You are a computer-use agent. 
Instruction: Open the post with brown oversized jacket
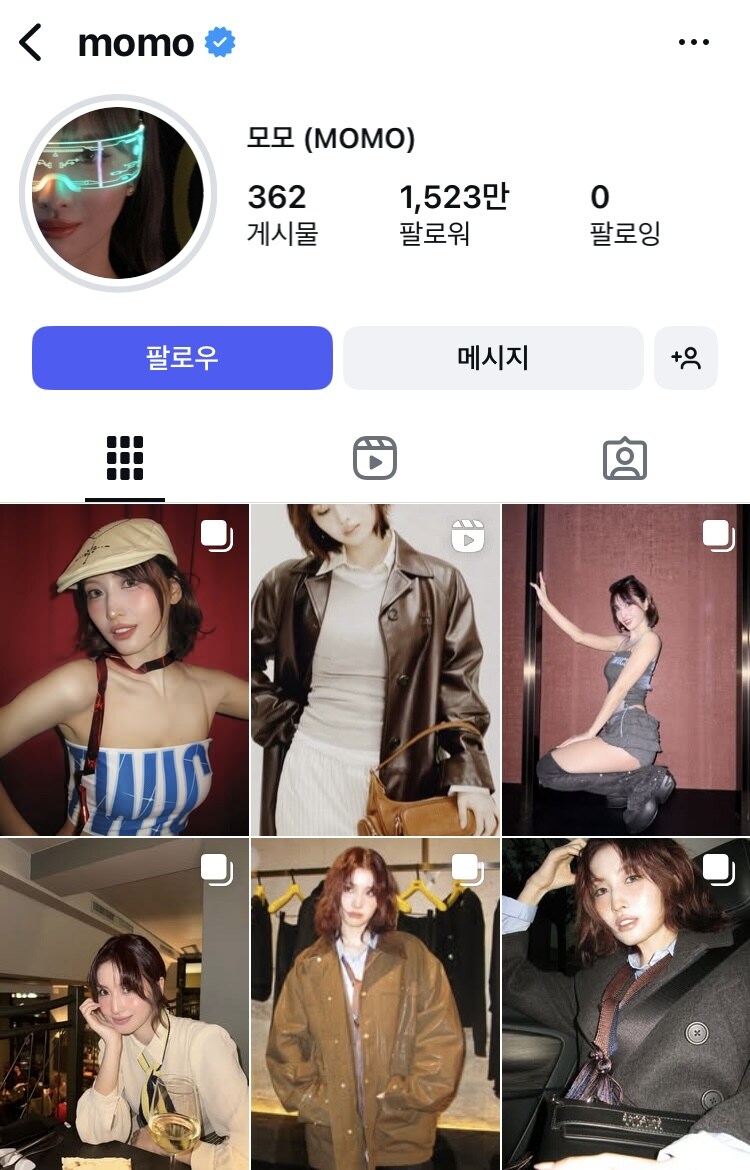(x=375, y=1004)
